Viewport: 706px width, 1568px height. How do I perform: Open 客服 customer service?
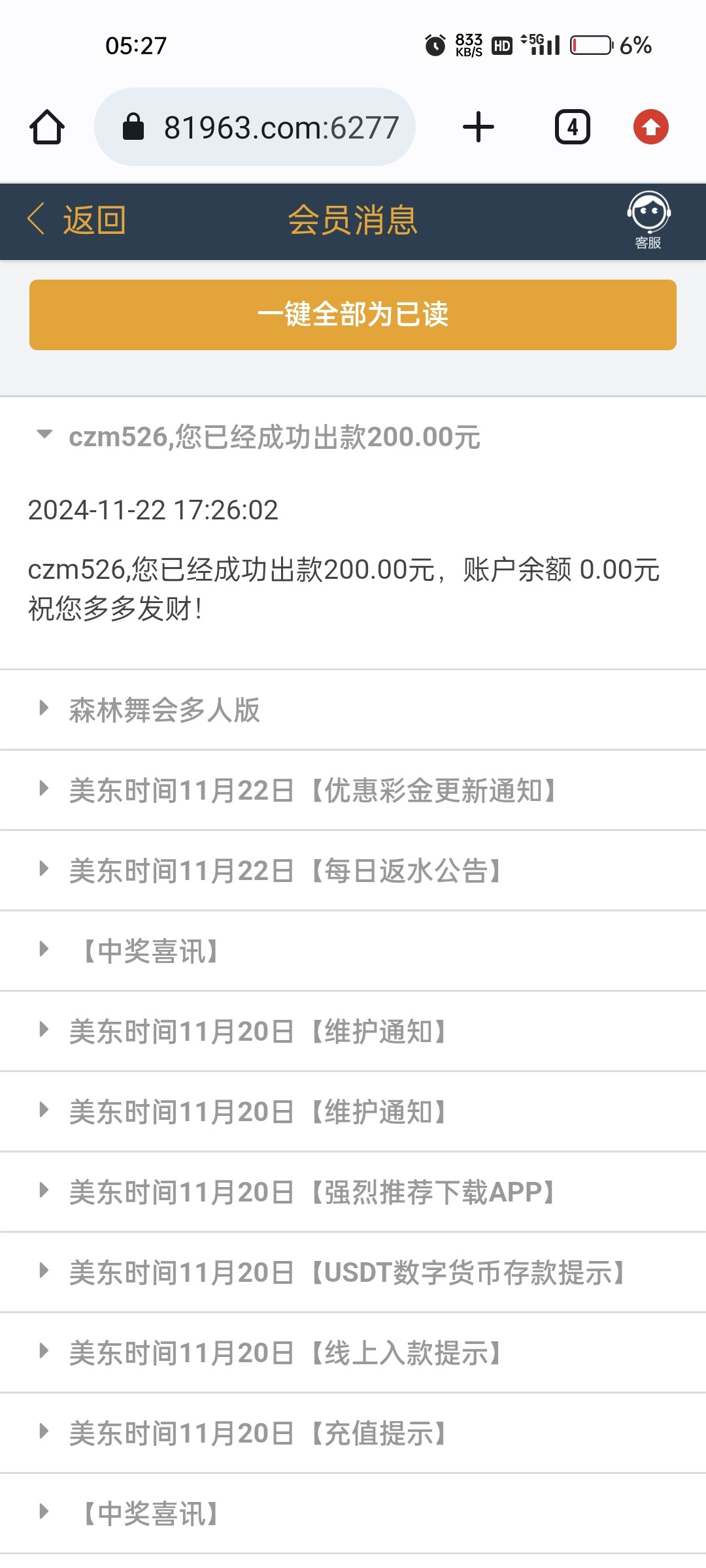[x=648, y=221]
